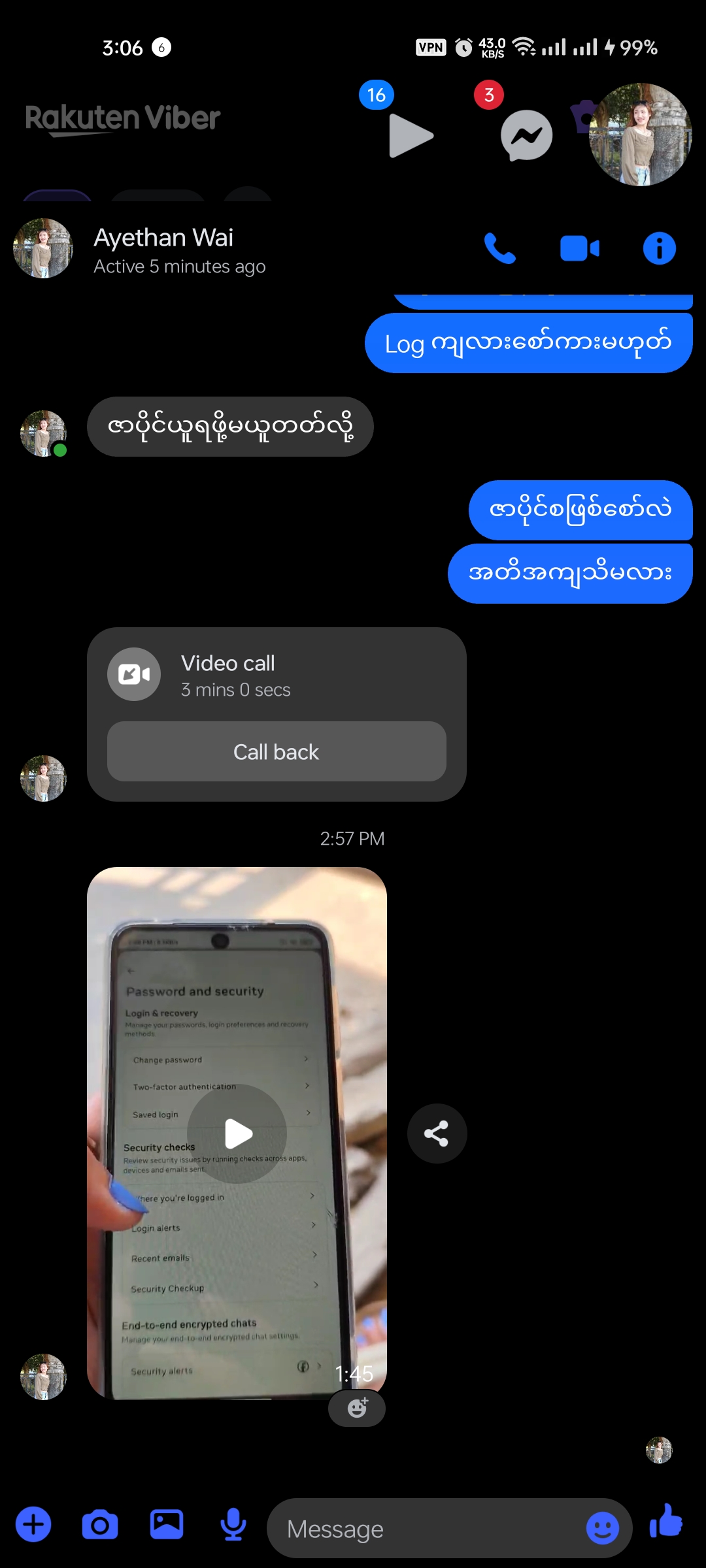Focus the Message text field
Image resolution: width=706 pixels, height=1568 pixels.
431,1529
